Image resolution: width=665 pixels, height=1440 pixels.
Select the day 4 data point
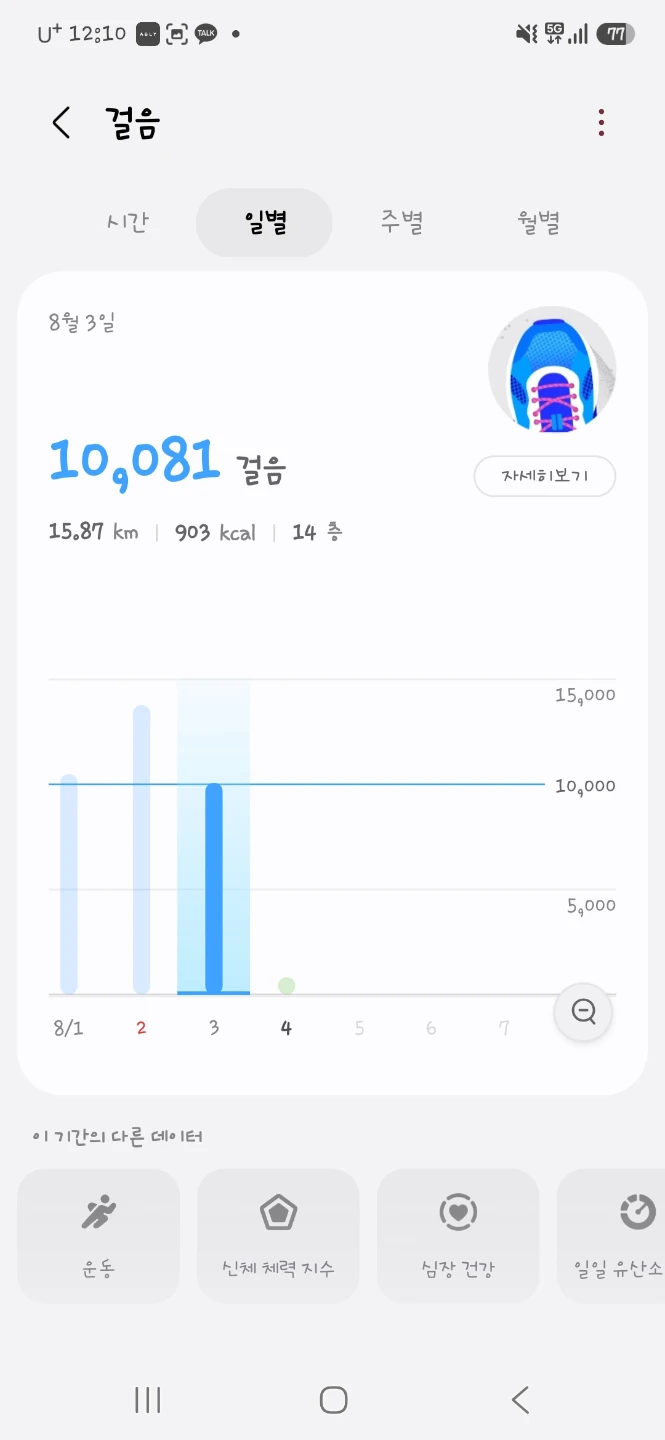pyautogui.click(x=286, y=986)
